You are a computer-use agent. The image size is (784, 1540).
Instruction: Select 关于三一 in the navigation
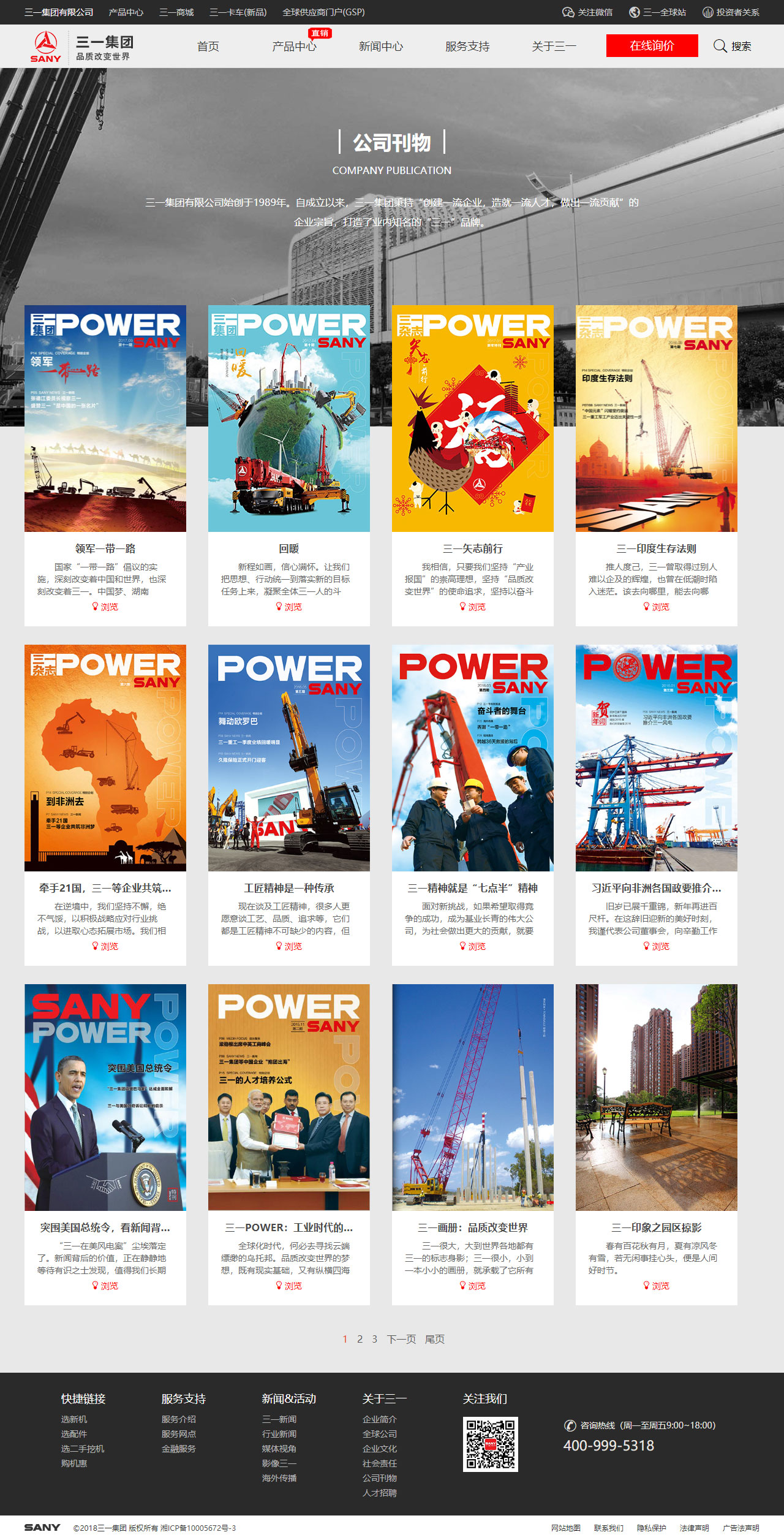point(553,47)
